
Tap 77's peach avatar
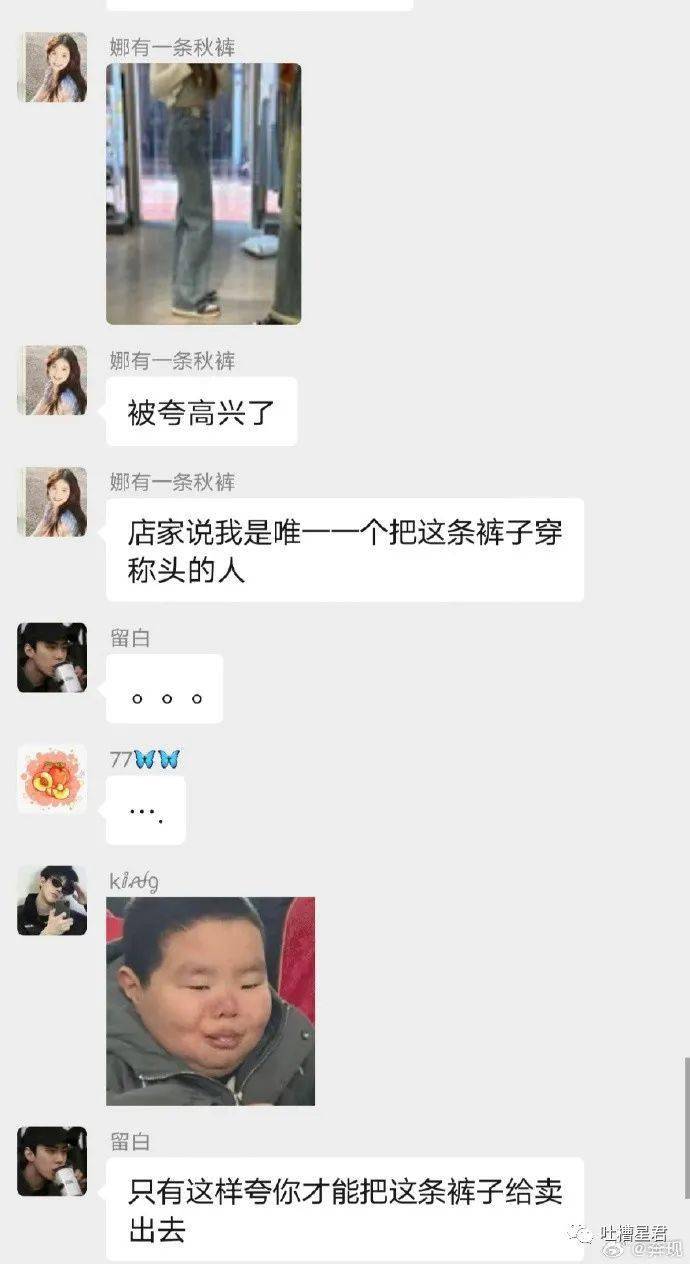52,778
